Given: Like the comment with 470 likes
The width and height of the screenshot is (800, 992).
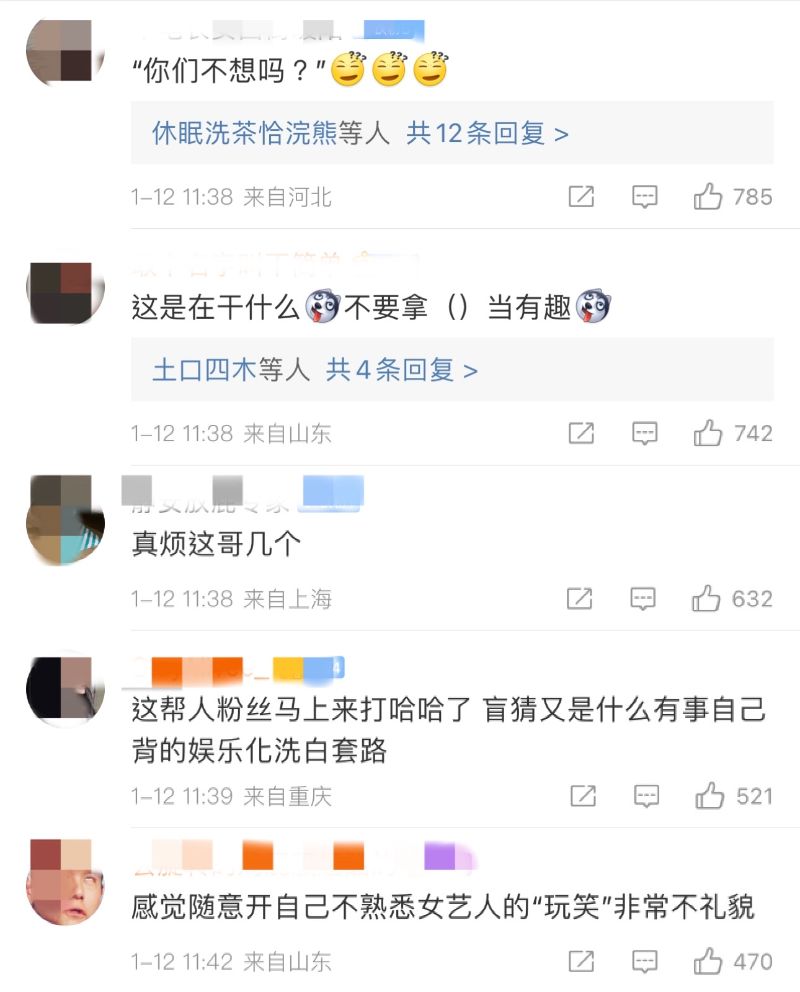Looking at the screenshot, I should (x=708, y=962).
